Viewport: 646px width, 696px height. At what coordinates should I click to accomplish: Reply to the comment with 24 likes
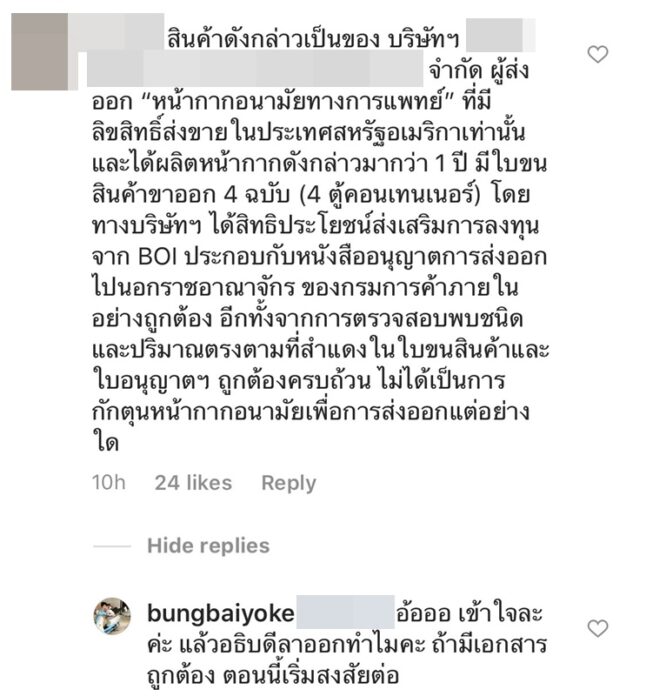click(x=288, y=483)
